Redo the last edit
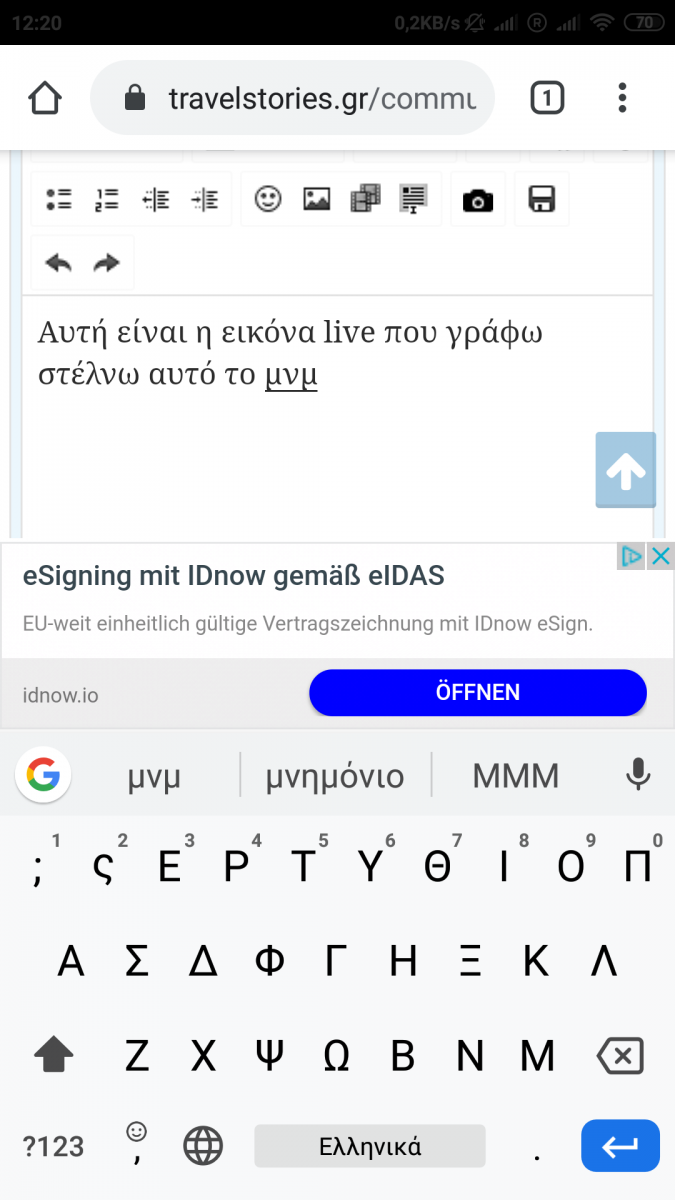675x1200 pixels. 106,263
